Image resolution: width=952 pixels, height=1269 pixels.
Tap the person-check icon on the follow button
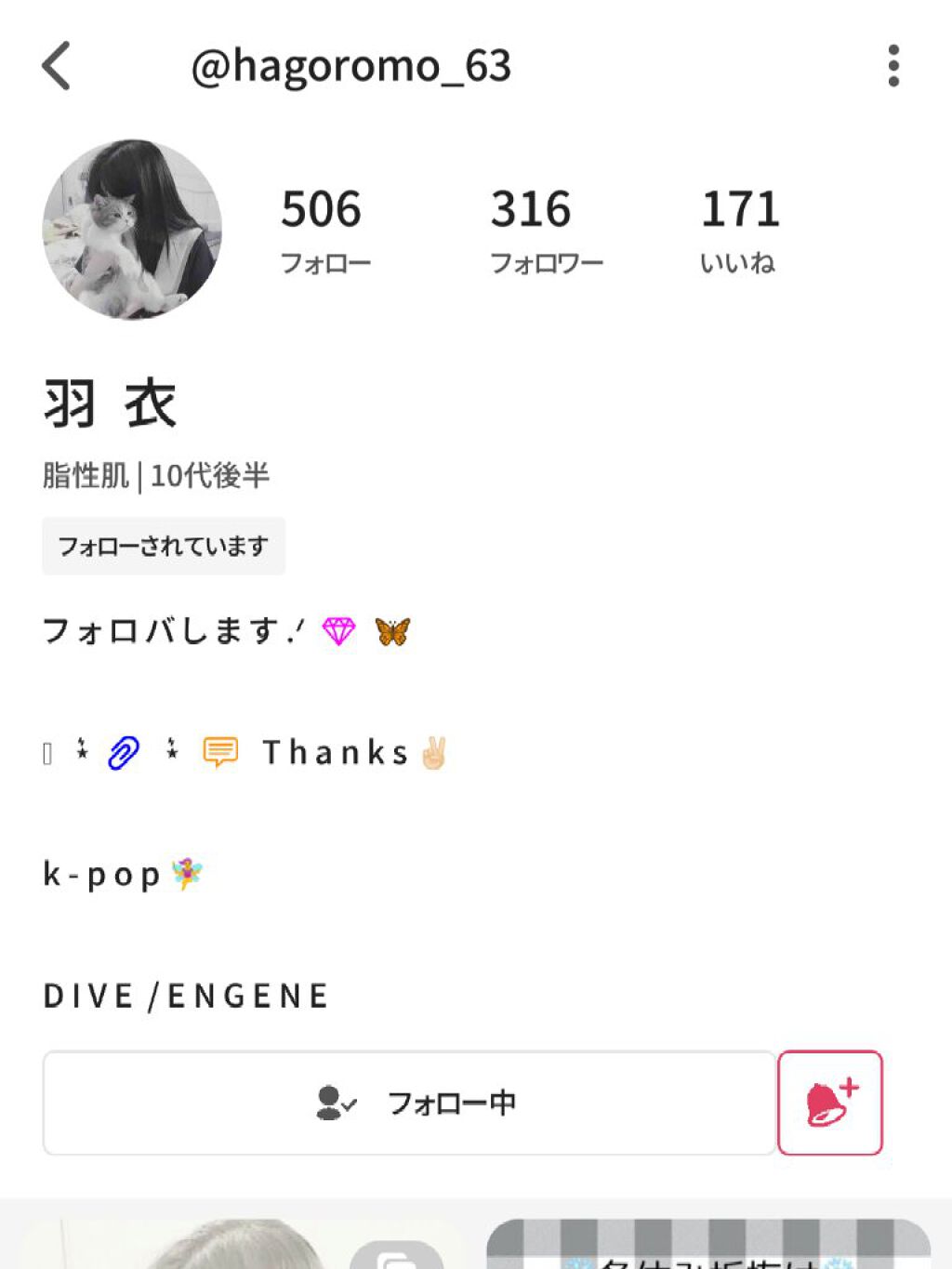tap(335, 1103)
